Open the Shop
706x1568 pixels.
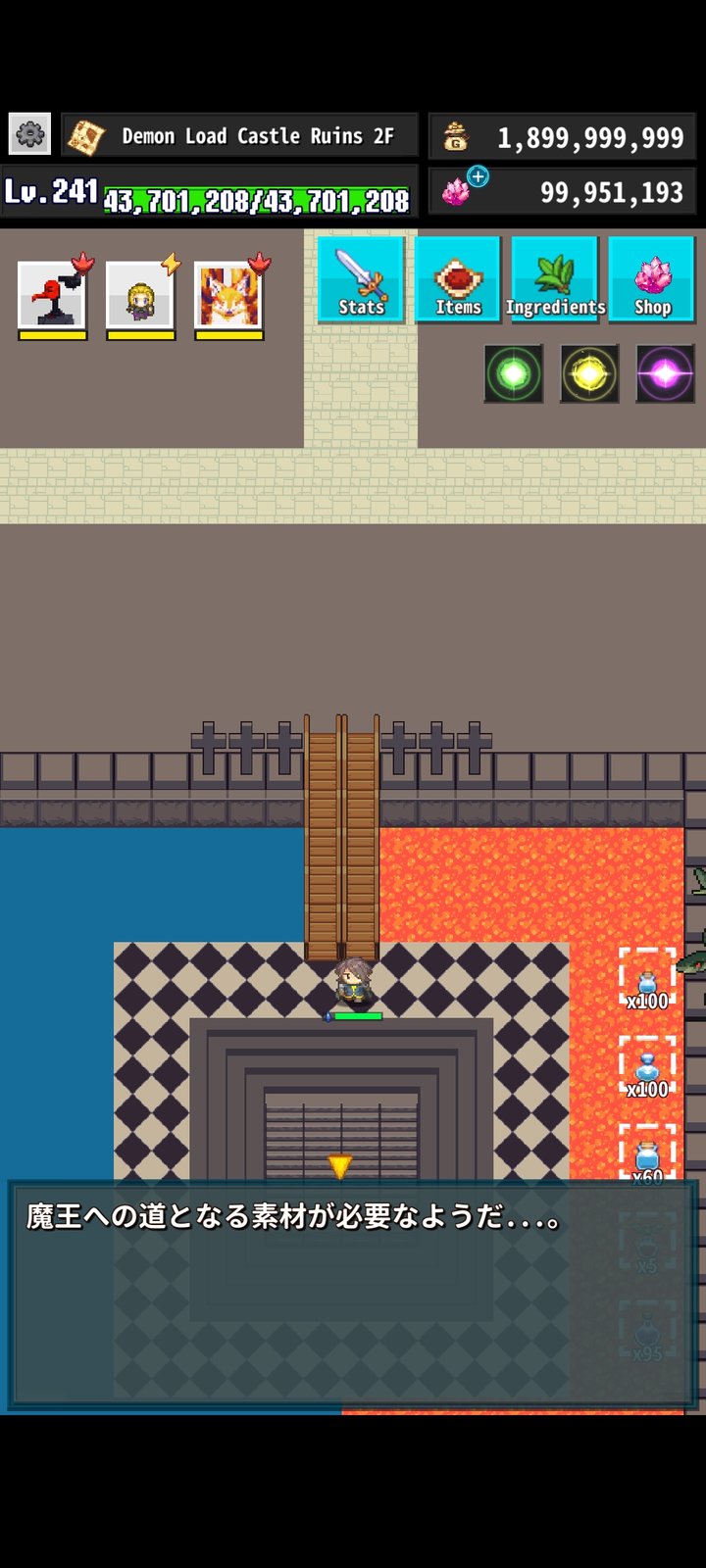pos(652,280)
